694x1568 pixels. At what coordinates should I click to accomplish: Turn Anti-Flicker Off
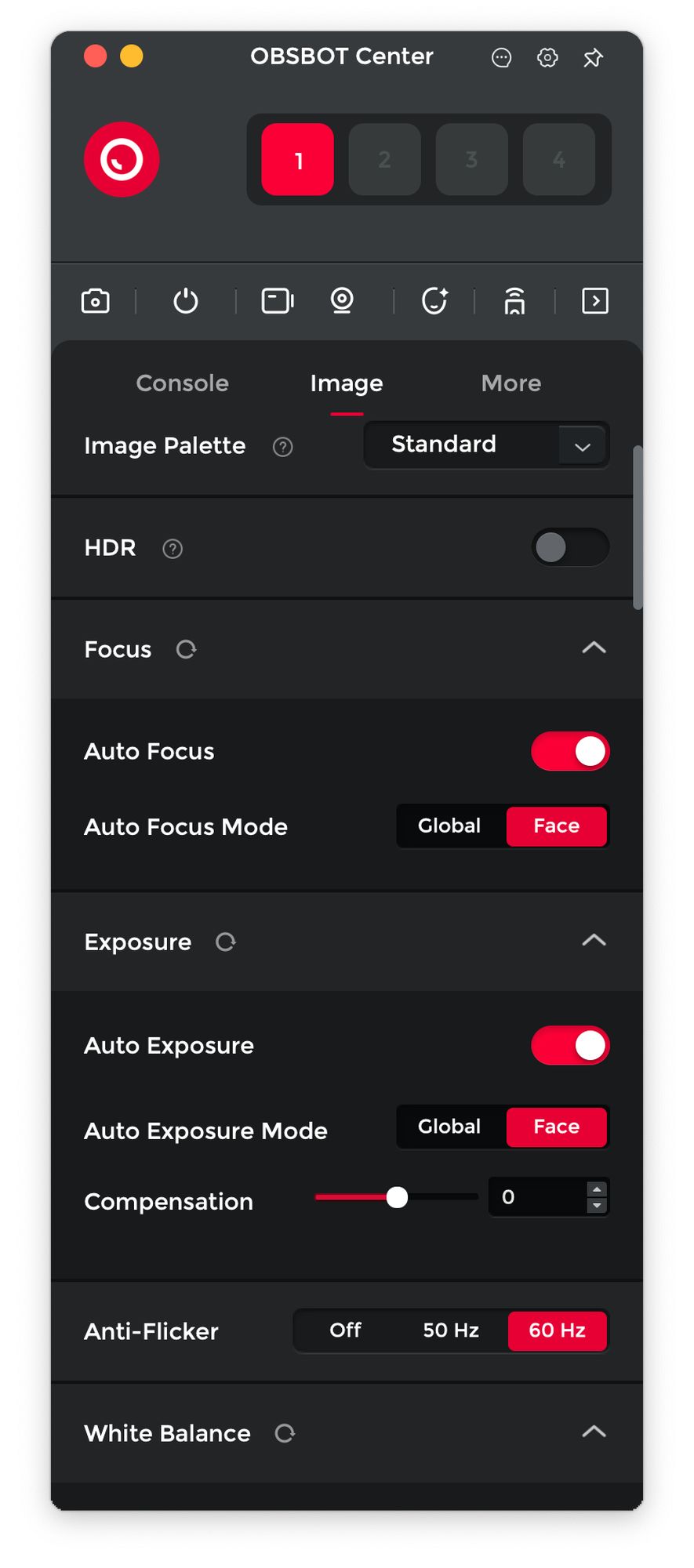(345, 1330)
